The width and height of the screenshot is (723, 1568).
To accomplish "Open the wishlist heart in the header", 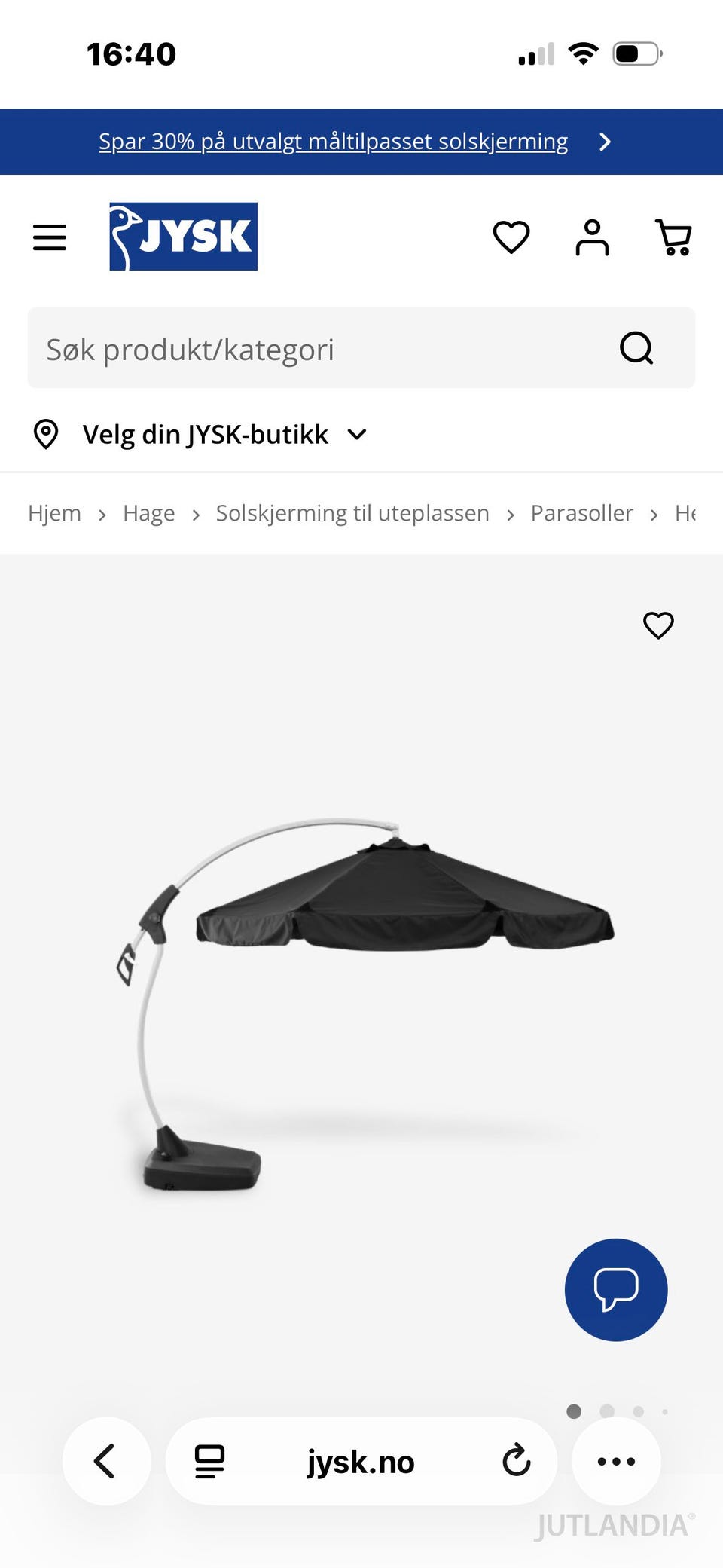I will (x=511, y=237).
